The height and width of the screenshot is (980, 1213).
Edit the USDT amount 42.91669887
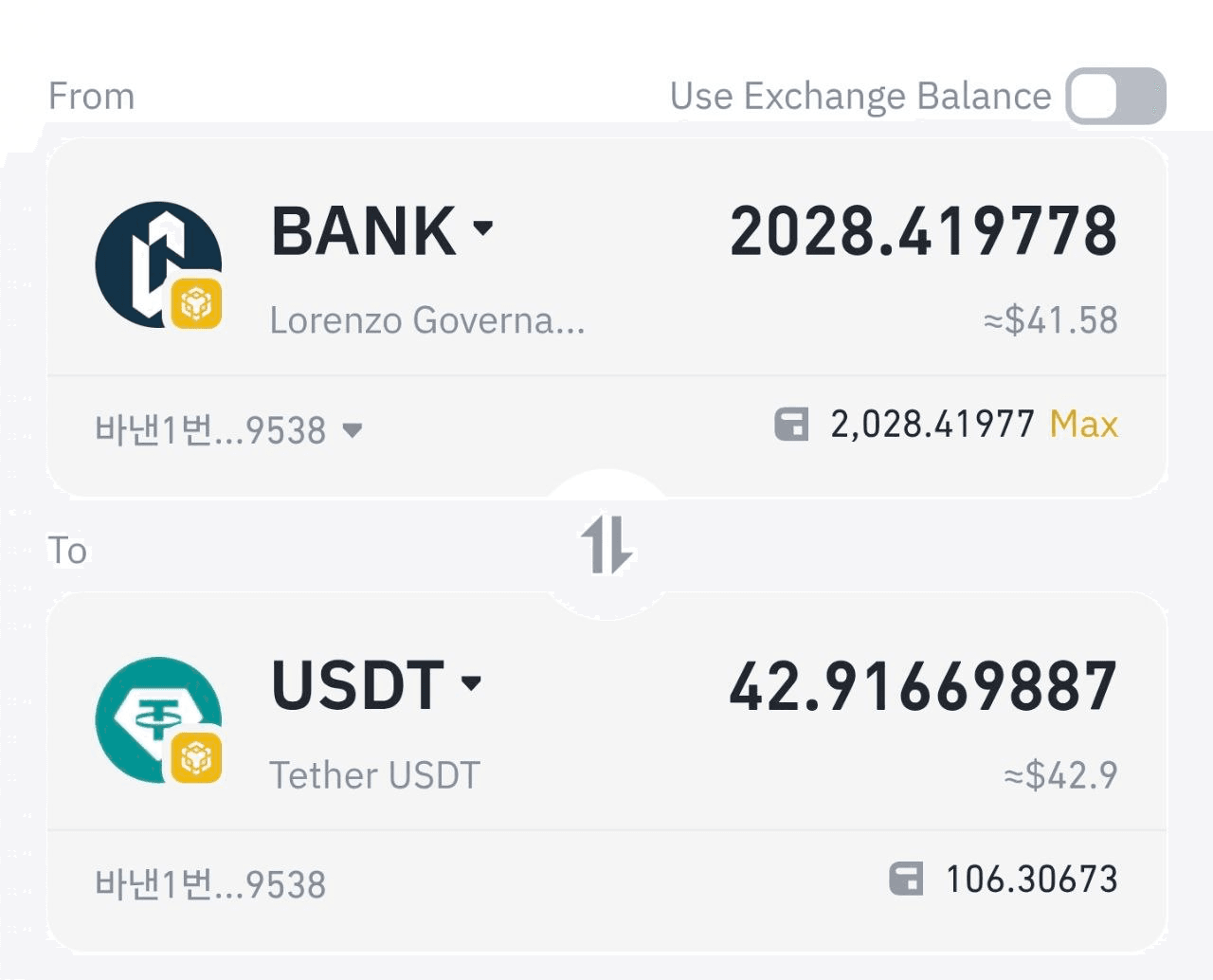[923, 687]
